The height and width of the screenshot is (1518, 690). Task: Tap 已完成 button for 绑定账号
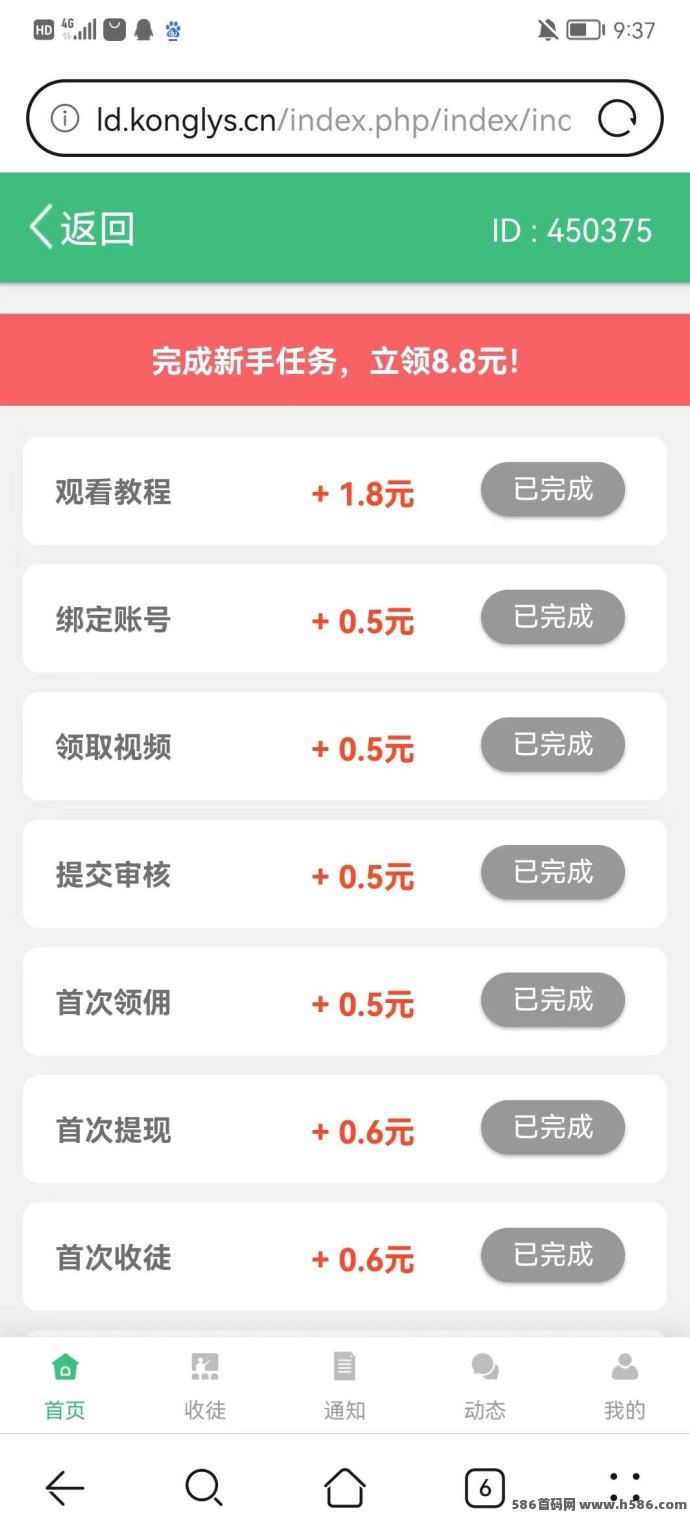tap(553, 617)
